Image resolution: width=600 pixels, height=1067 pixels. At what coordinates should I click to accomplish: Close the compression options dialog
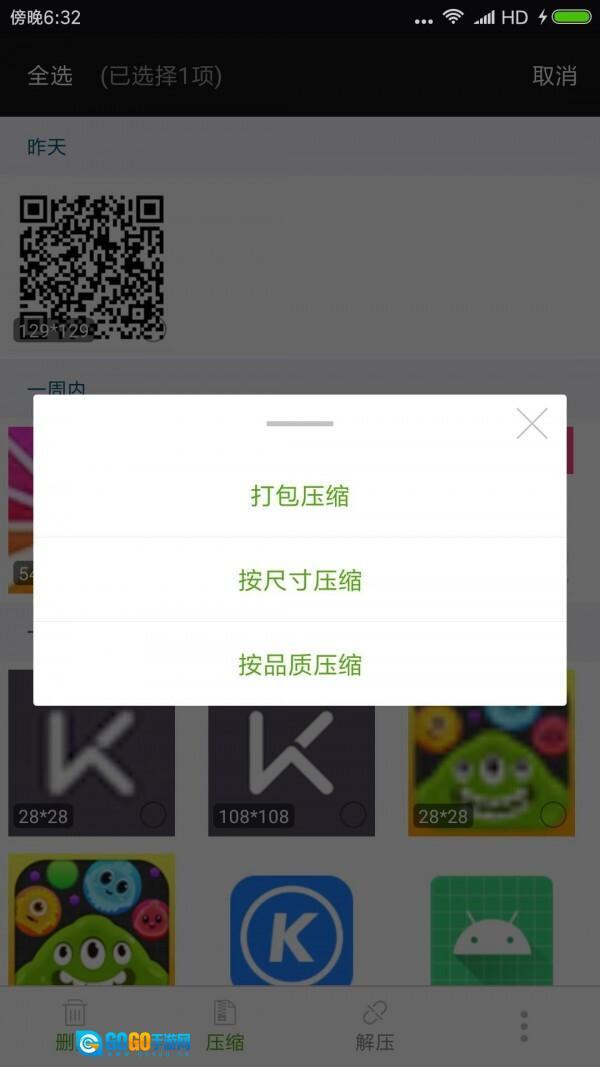(532, 424)
